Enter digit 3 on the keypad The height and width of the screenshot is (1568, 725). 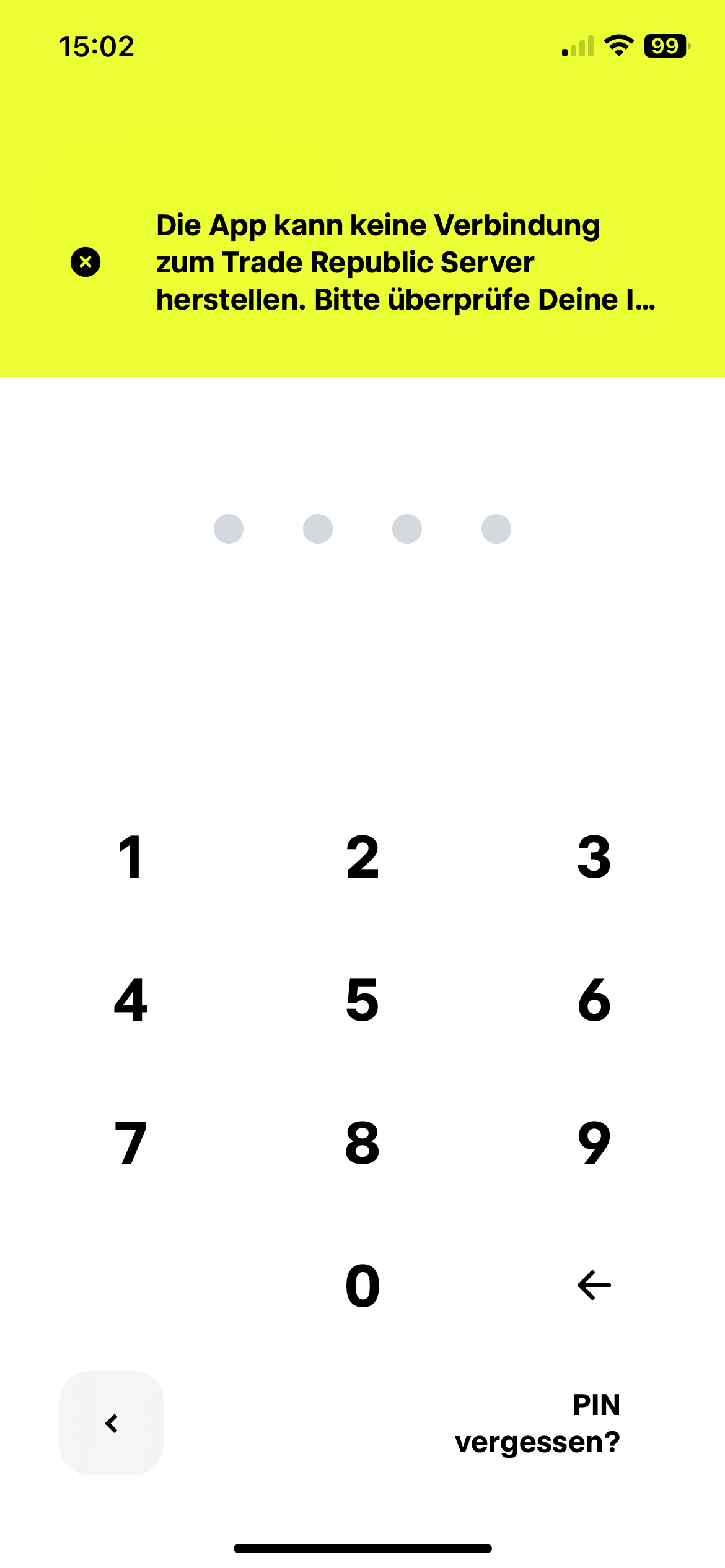[594, 857]
